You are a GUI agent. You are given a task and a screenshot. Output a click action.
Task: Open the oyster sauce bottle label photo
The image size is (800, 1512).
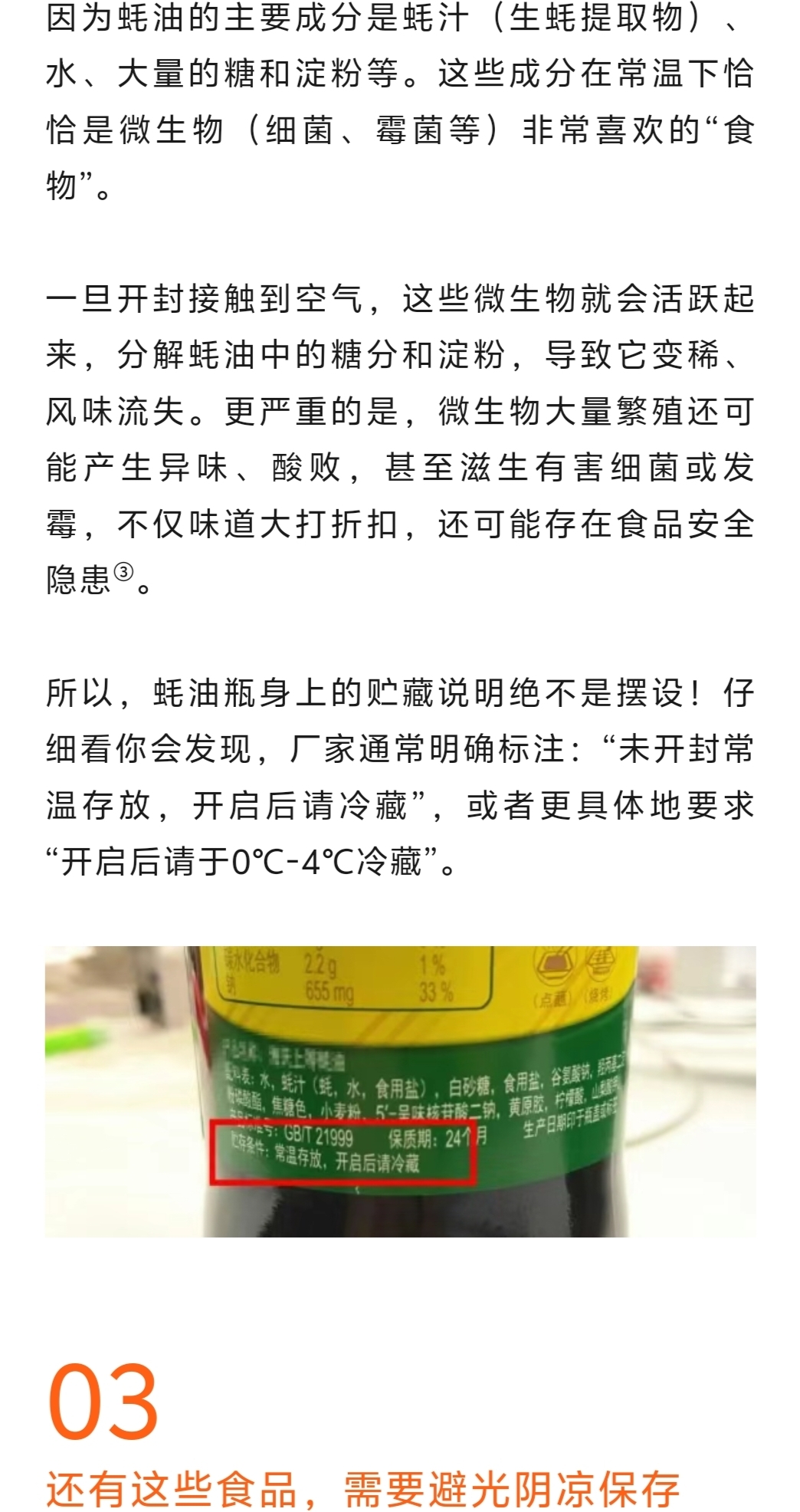[400, 1090]
